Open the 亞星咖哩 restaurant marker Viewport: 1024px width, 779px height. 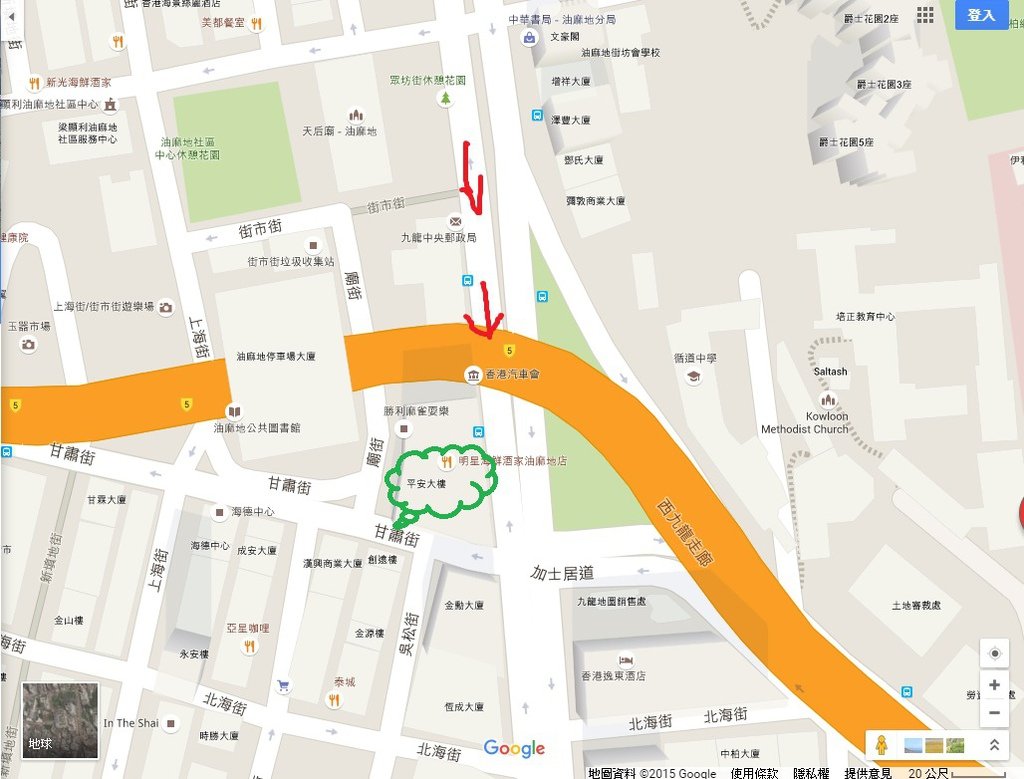click(250, 645)
